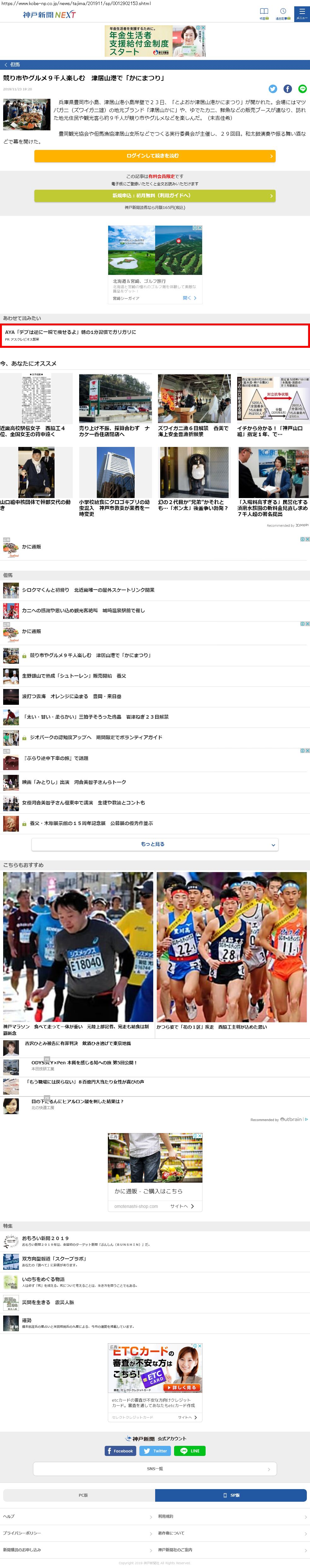Open the 新規申込 初月無料 signup button
This screenshot has width=310, height=1568.
coord(155,195)
